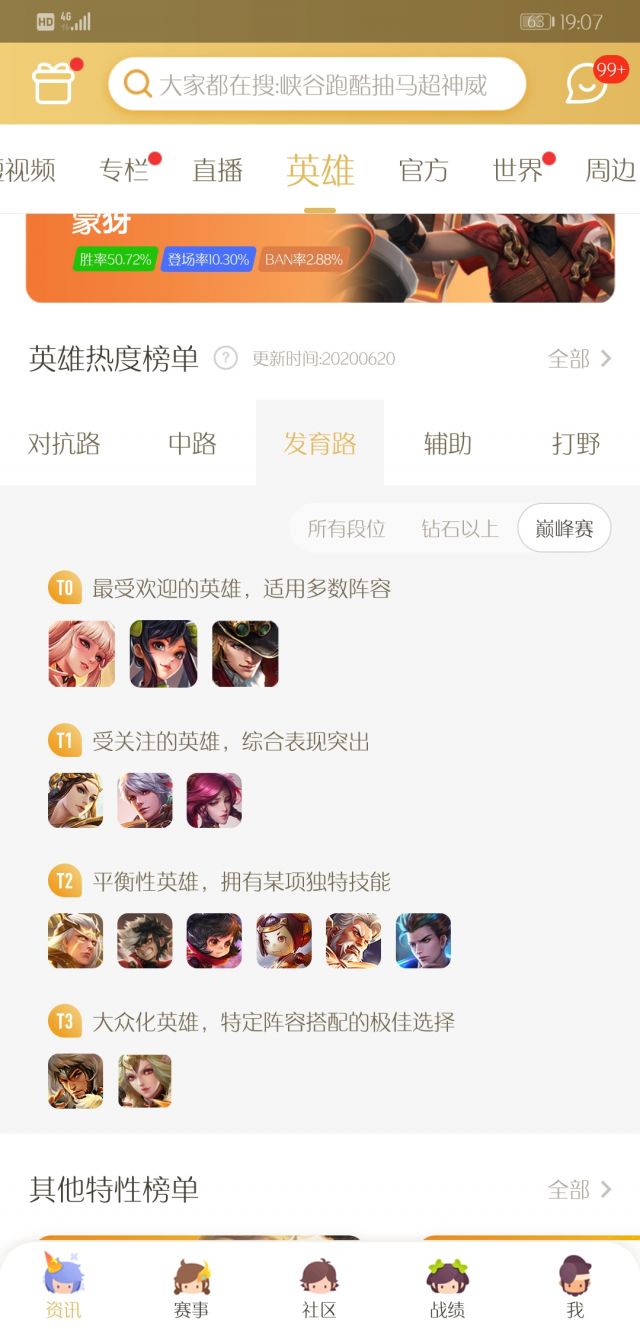This screenshot has width=640, height=1329.
Task: Open the 社区 bottom tab
Action: click(319, 1289)
